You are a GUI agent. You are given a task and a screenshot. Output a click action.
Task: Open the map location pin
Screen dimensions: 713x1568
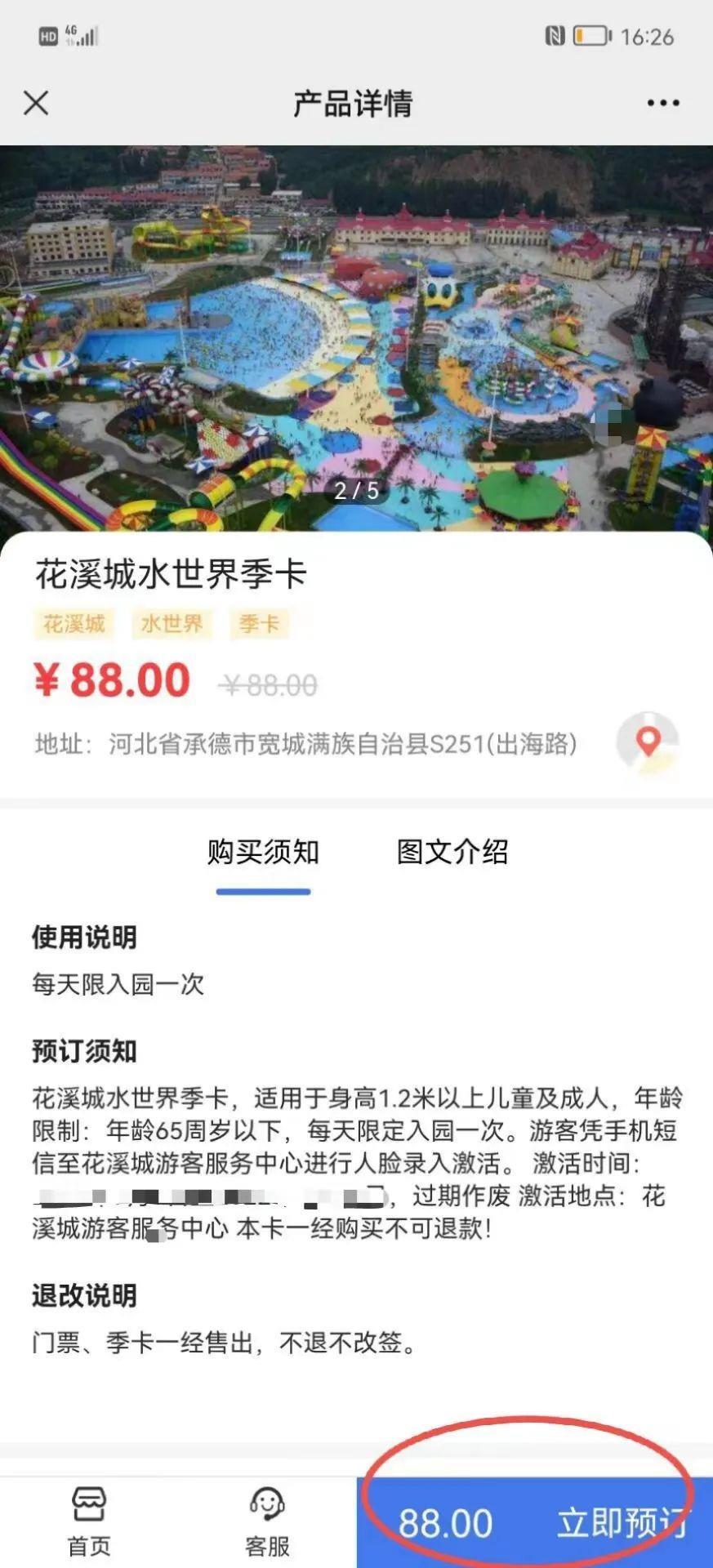[x=648, y=742]
